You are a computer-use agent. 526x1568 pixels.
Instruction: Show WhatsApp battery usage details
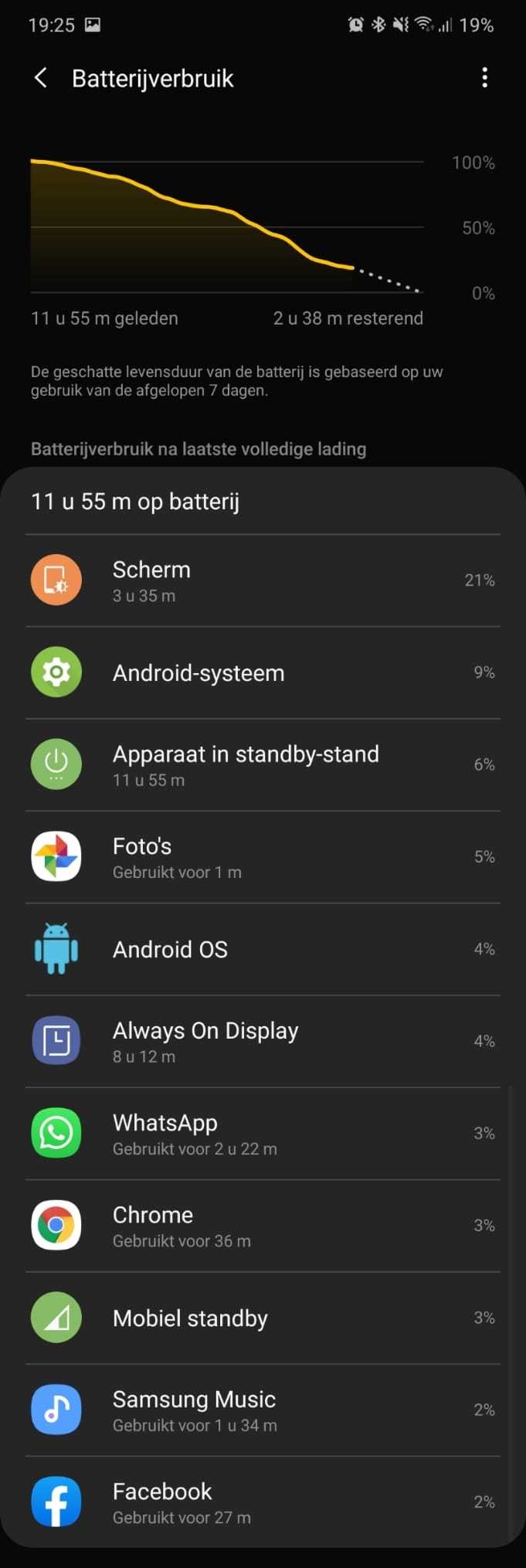pos(263,1134)
